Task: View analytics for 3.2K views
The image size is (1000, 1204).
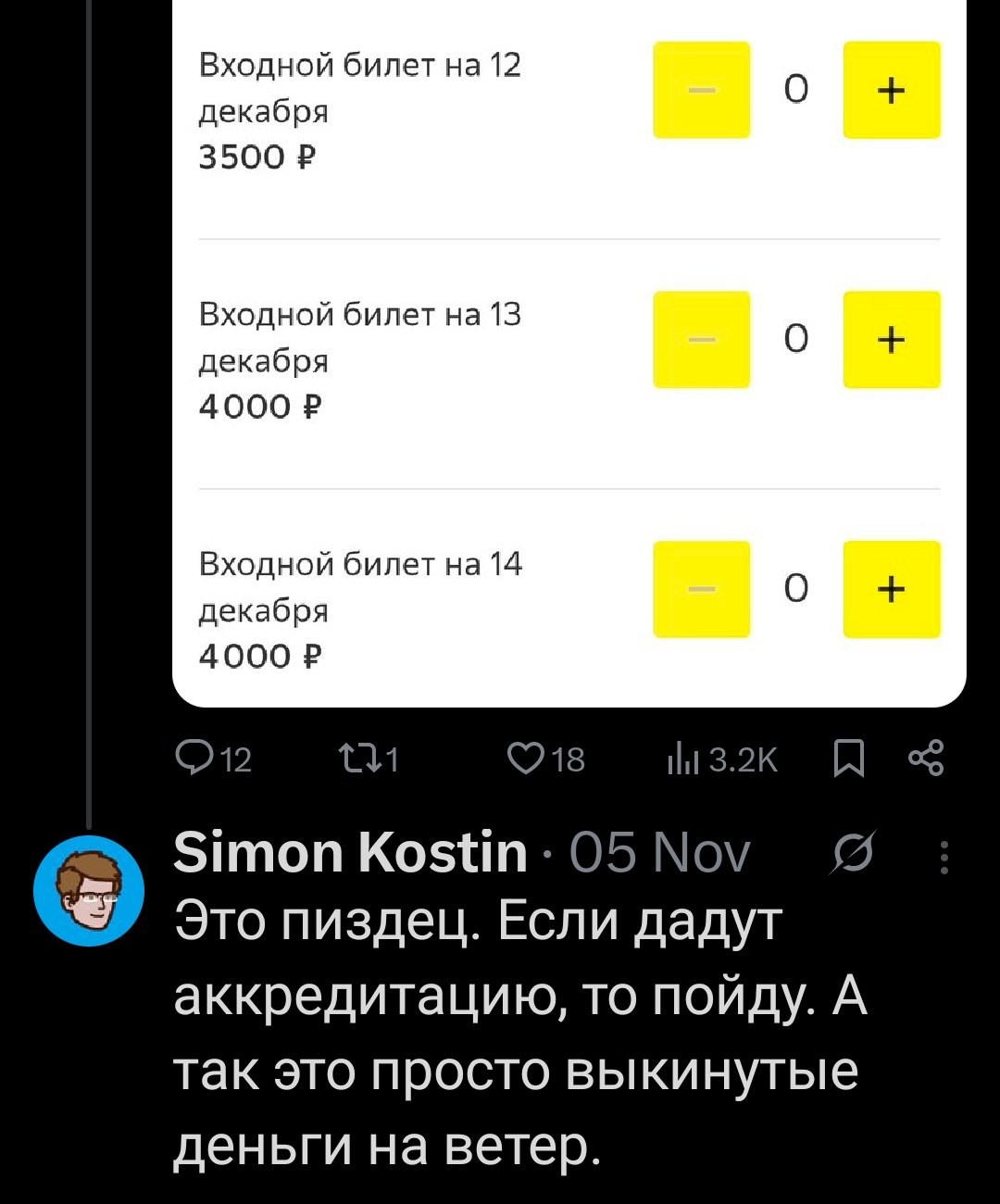Action: point(722,759)
